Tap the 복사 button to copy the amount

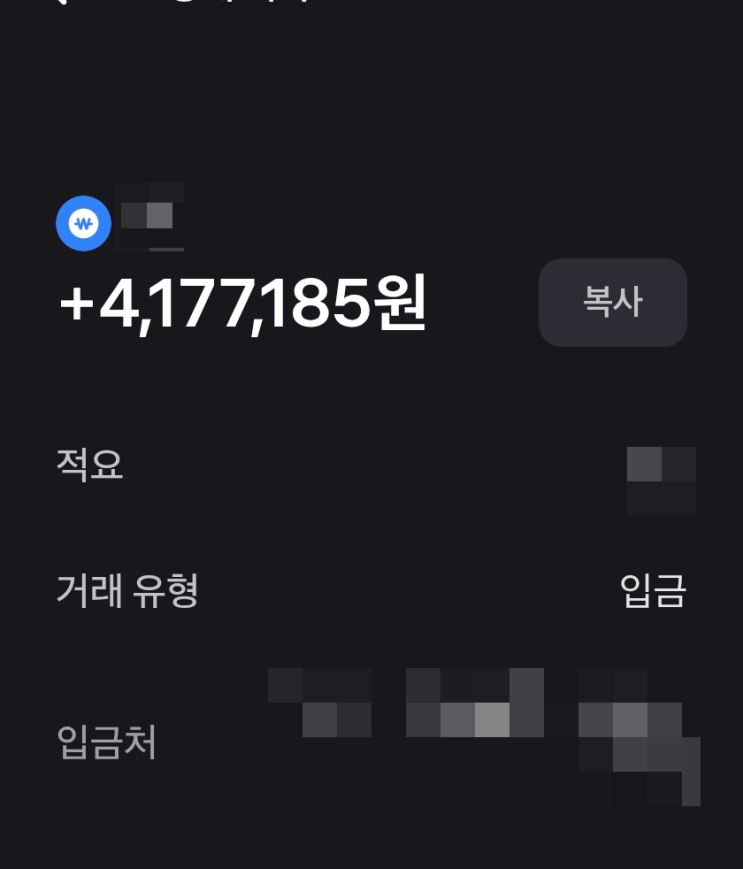point(613,303)
